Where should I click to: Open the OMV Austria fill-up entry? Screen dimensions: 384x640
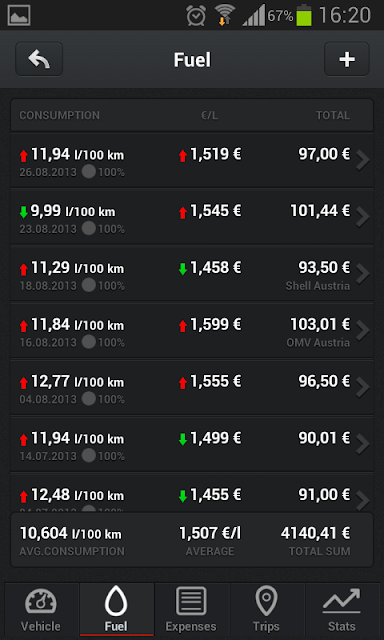192,331
